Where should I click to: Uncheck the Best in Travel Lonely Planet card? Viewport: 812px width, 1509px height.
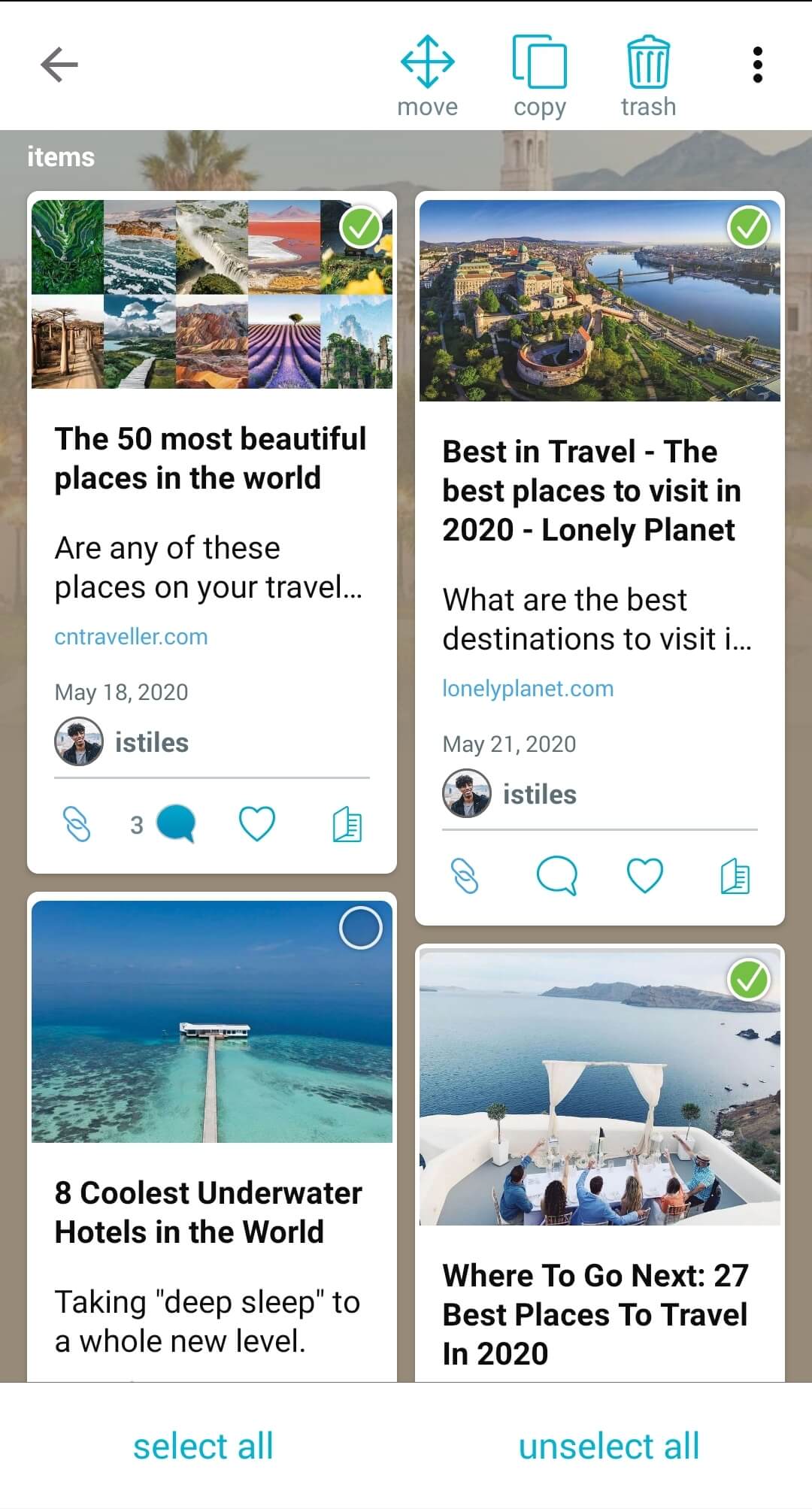tap(749, 227)
